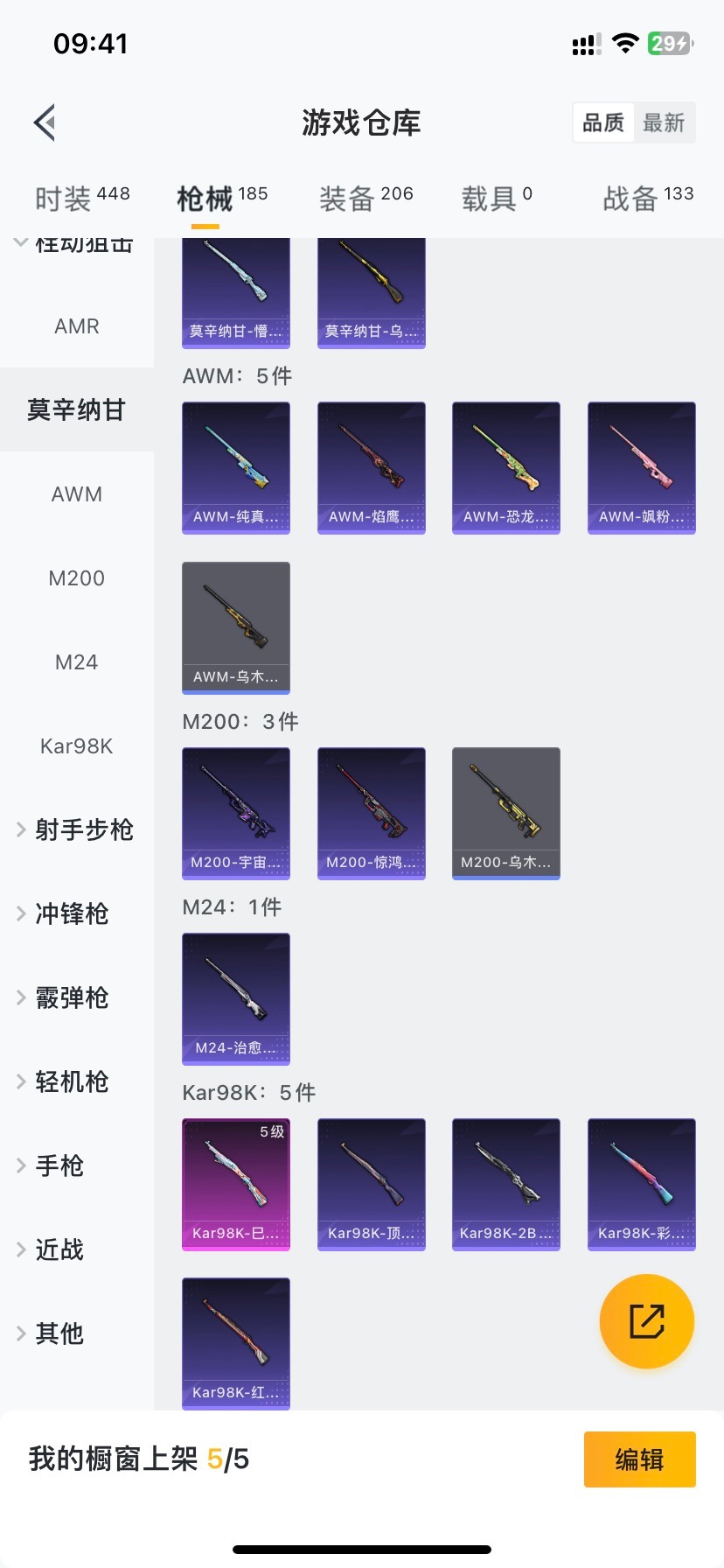Switch to the 战备 tab

point(647,198)
